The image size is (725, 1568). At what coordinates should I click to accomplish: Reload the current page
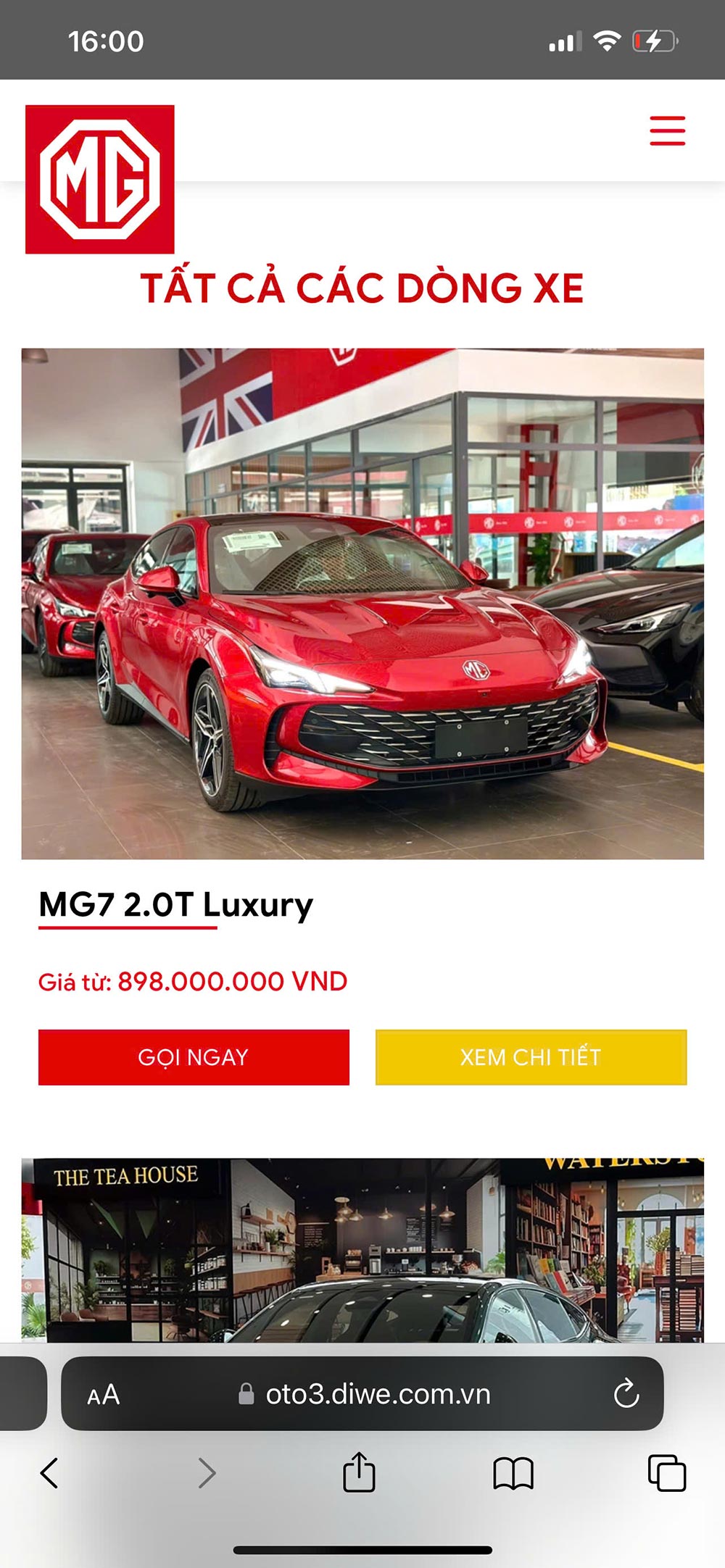pos(626,1393)
